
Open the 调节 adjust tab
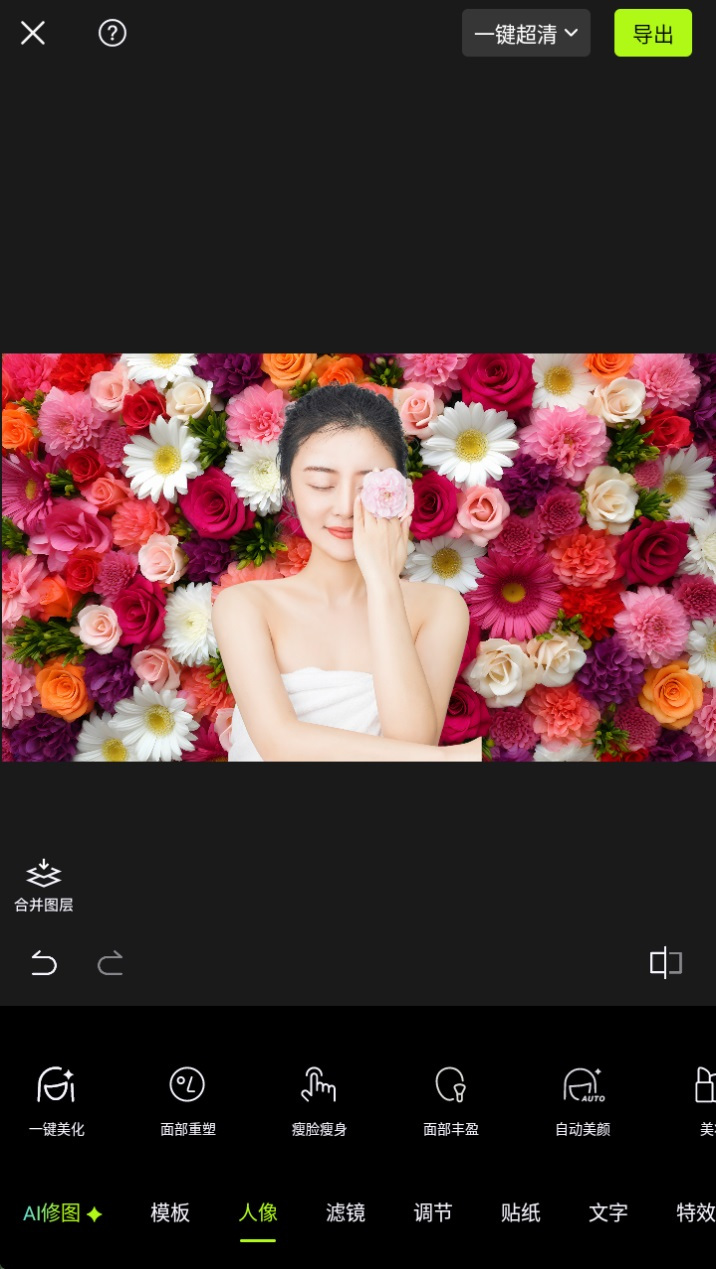(x=433, y=1213)
